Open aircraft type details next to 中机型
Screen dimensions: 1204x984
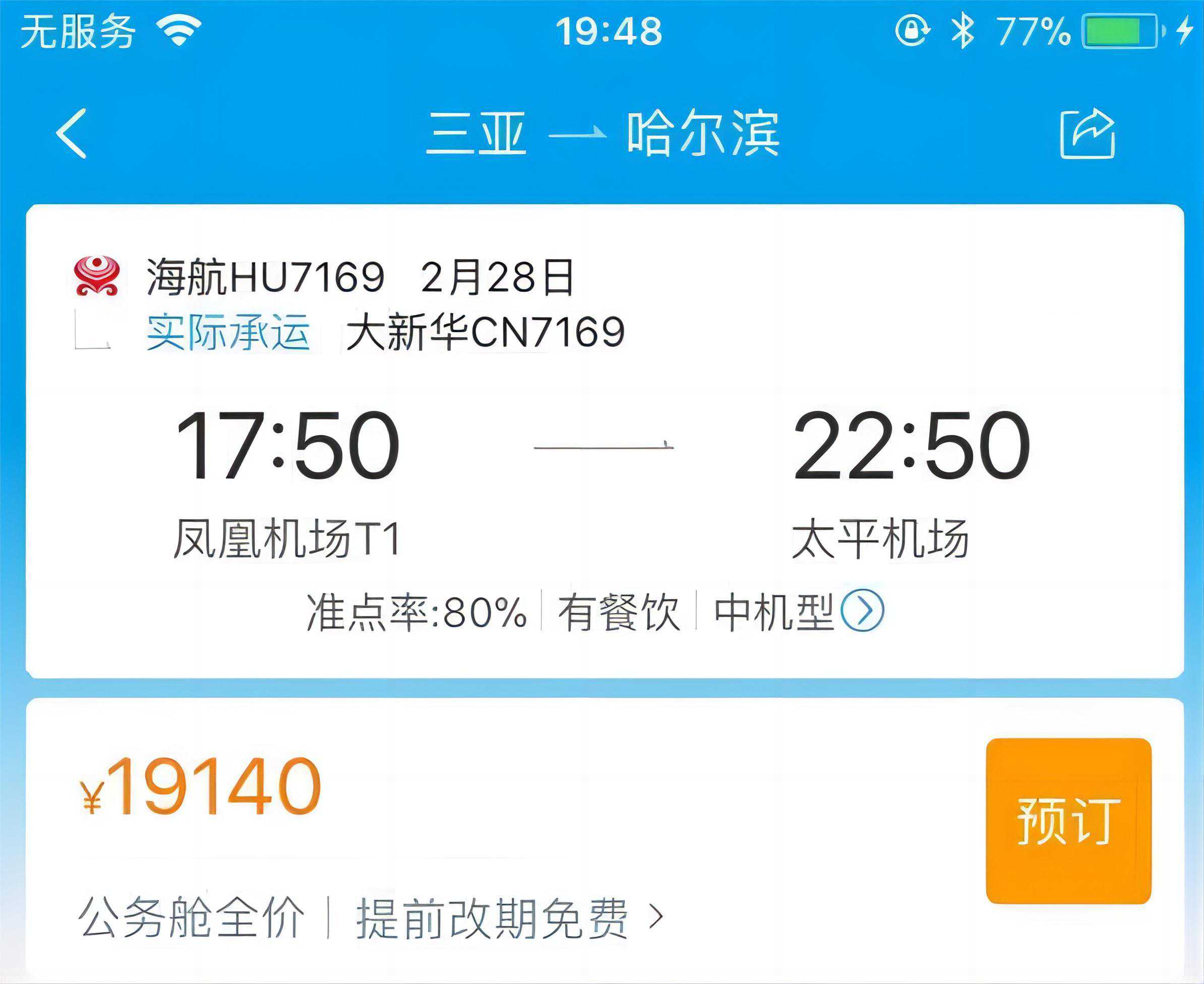click(862, 611)
